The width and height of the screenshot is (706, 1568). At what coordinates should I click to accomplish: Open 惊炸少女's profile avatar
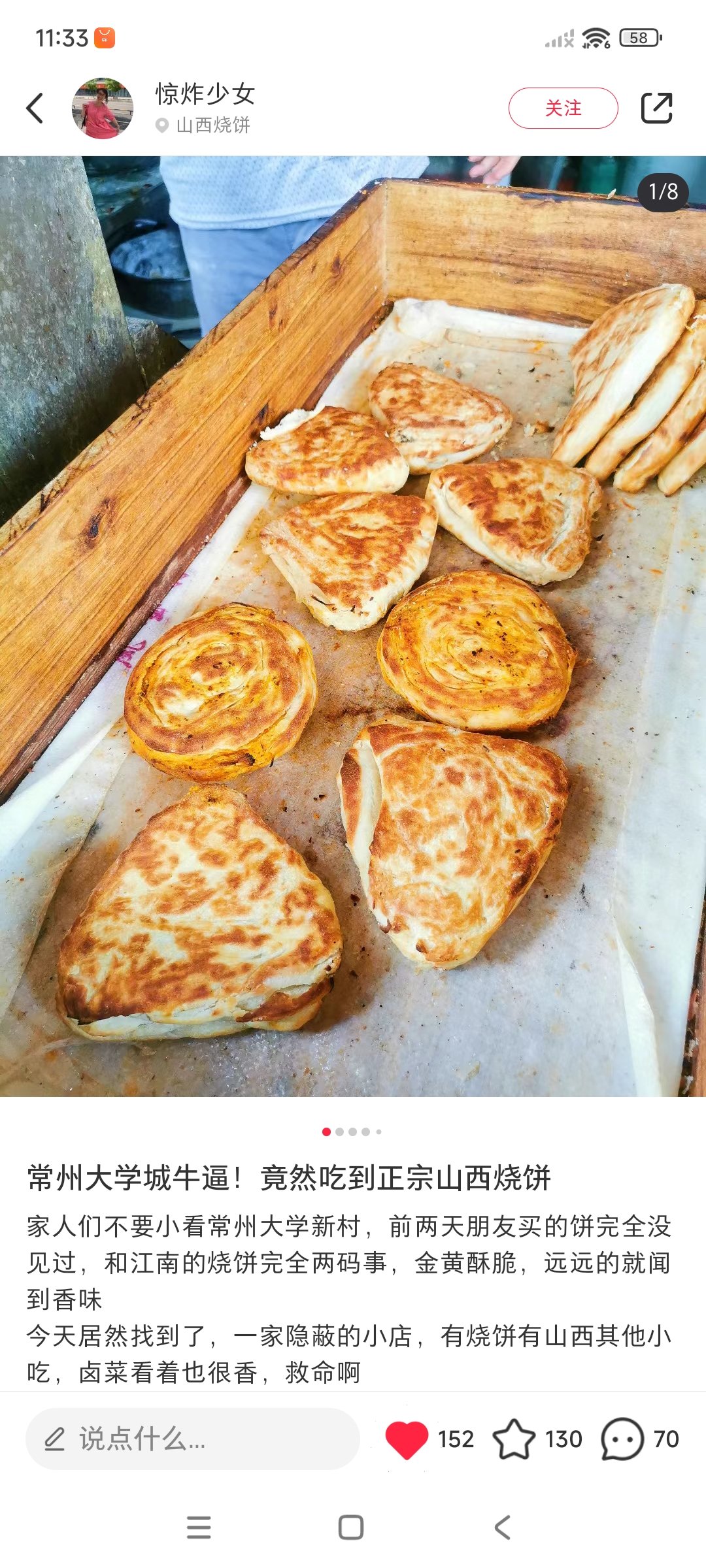coord(102,108)
